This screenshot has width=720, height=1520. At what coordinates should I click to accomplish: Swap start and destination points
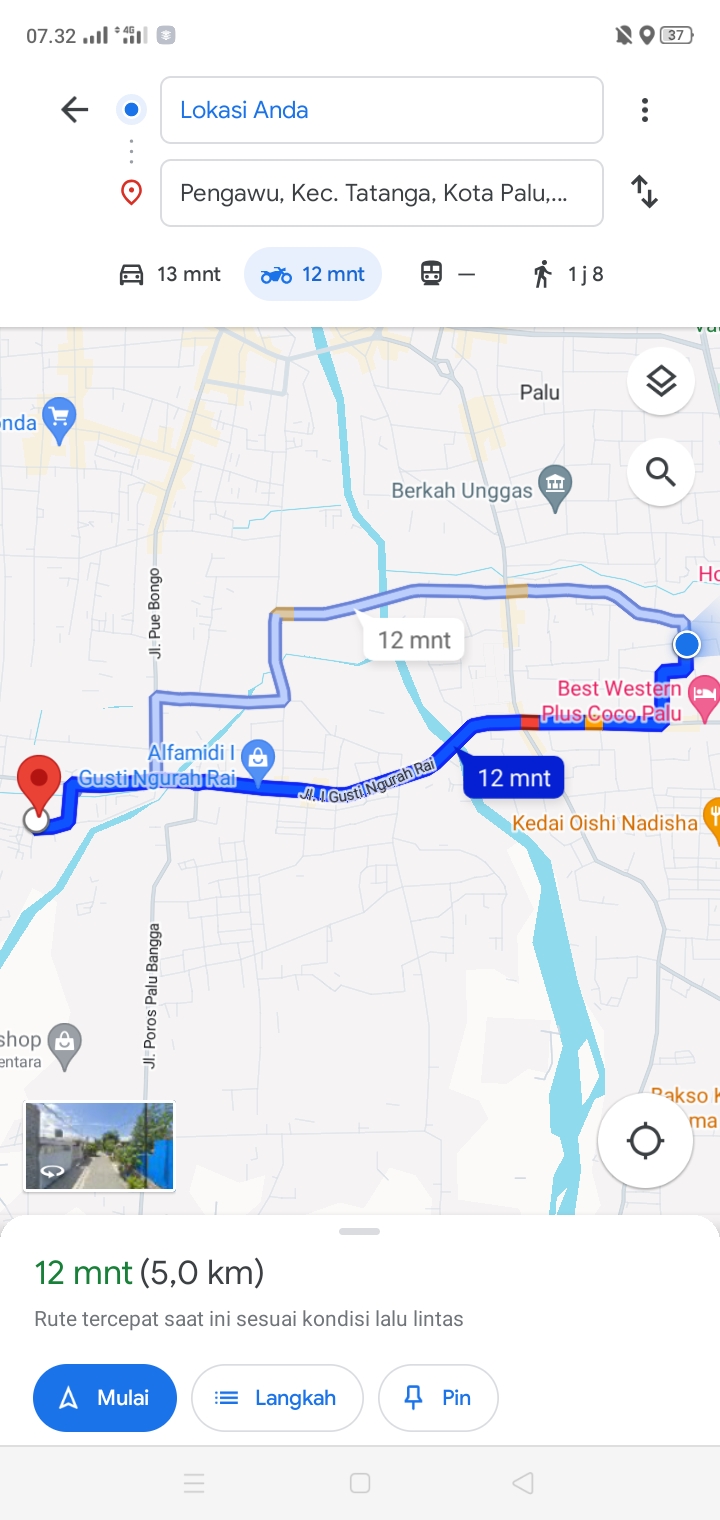[645, 192]
